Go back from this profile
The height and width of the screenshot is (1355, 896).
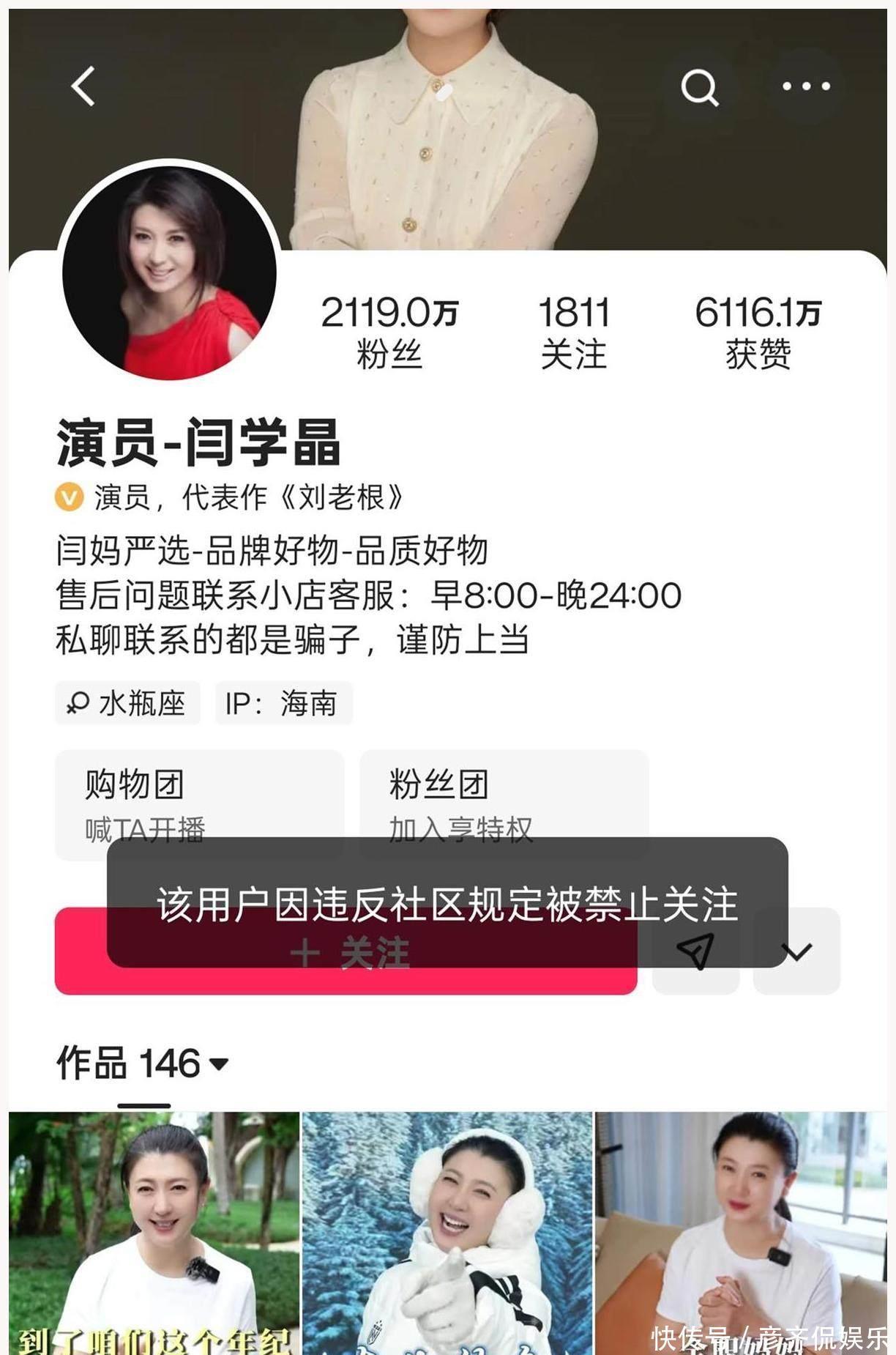83,86
